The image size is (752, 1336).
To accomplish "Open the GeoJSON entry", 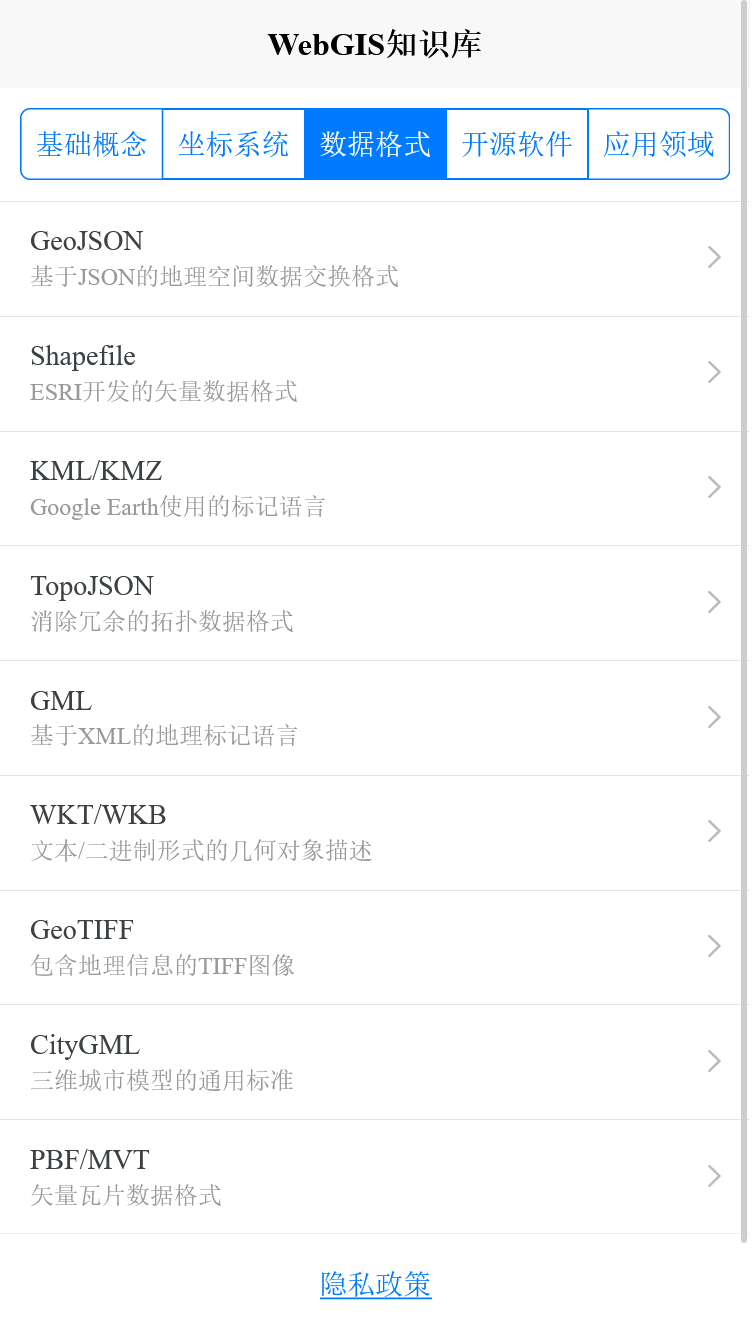I will click(375, 258).
